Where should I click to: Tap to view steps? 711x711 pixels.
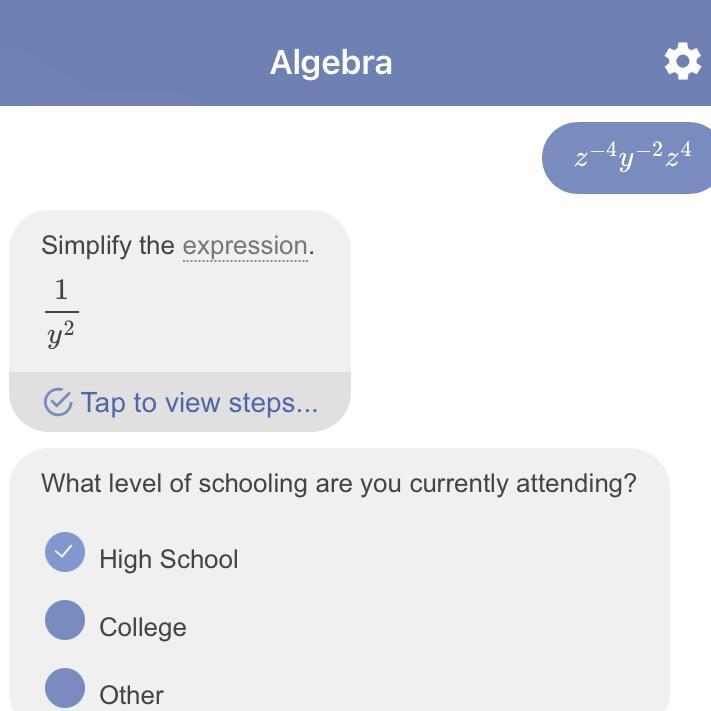(181, 402)
